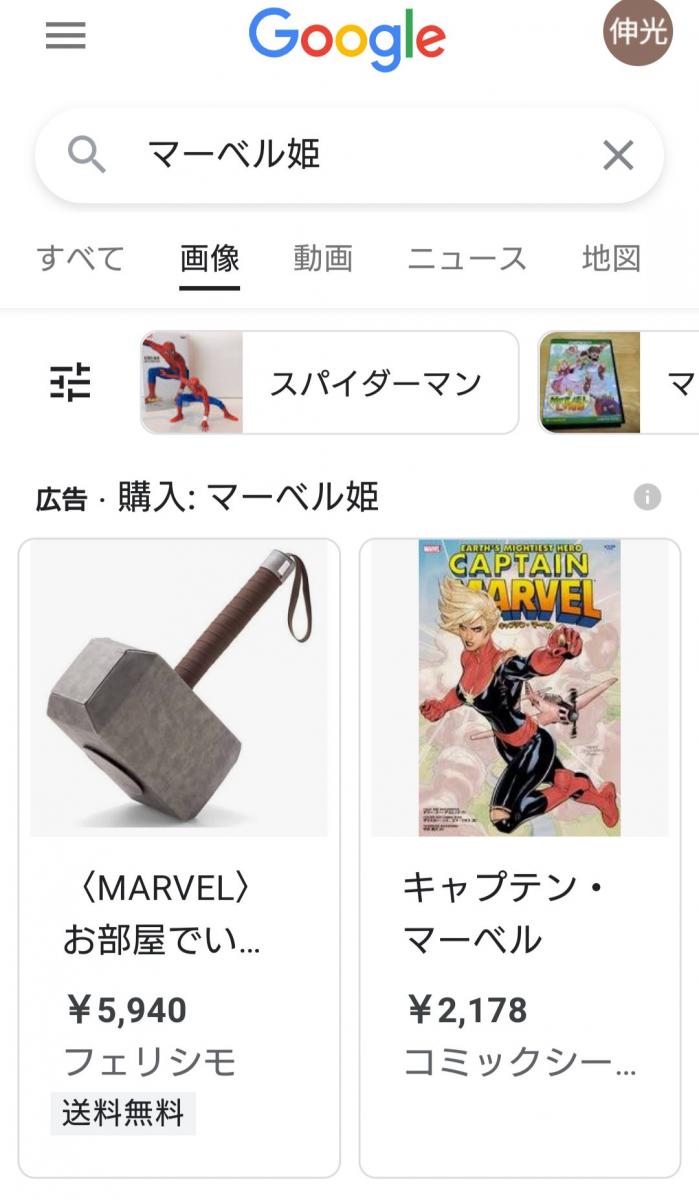The image size is (699, 1200).
Task: Switch to the ニュース tab
Action: click(x=466, y=259)
